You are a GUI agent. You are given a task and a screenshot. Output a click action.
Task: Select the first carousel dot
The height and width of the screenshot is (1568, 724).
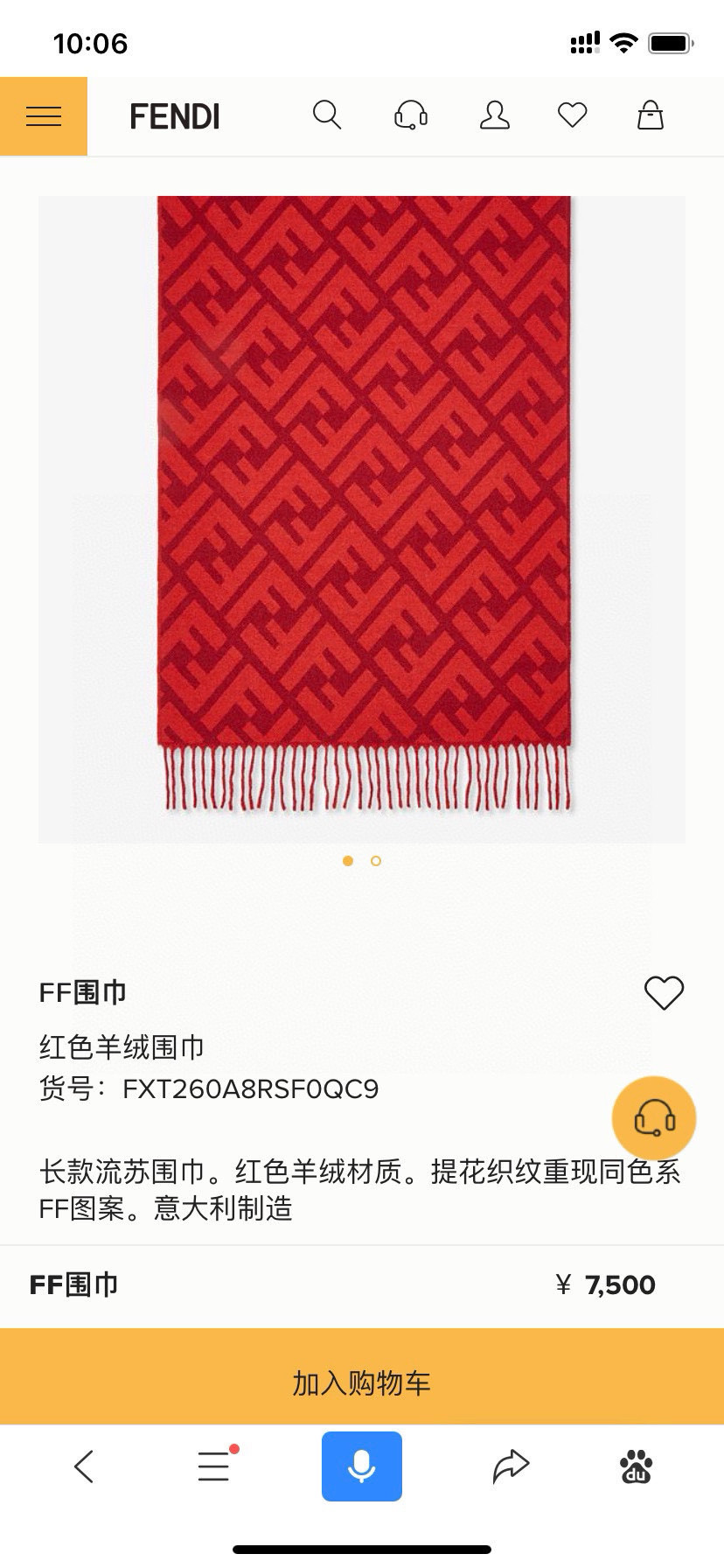click(x=347, y=861)
